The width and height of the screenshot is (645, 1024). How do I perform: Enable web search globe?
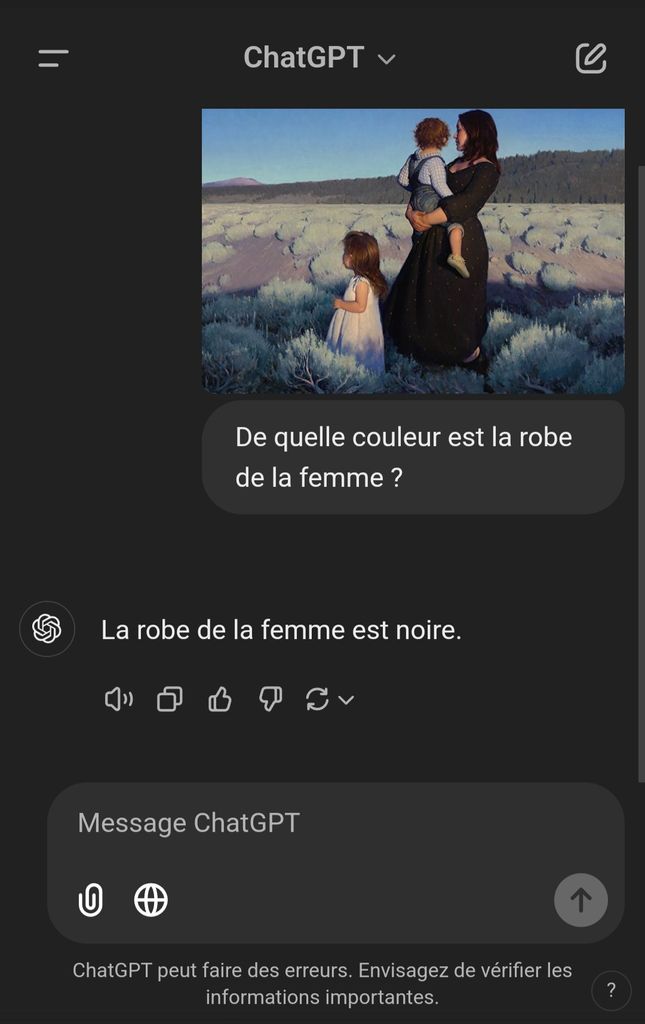coord(151,900)
